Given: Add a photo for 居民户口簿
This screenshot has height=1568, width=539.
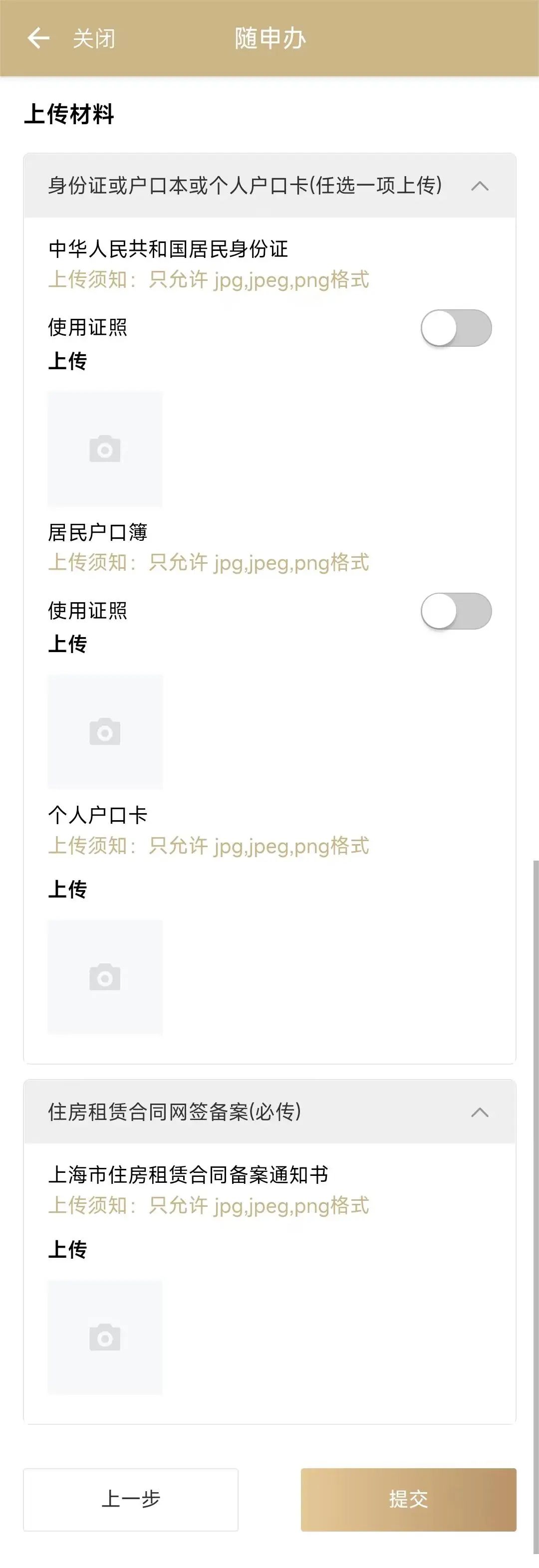Looking at the screenshot, I should pos(105,732).
